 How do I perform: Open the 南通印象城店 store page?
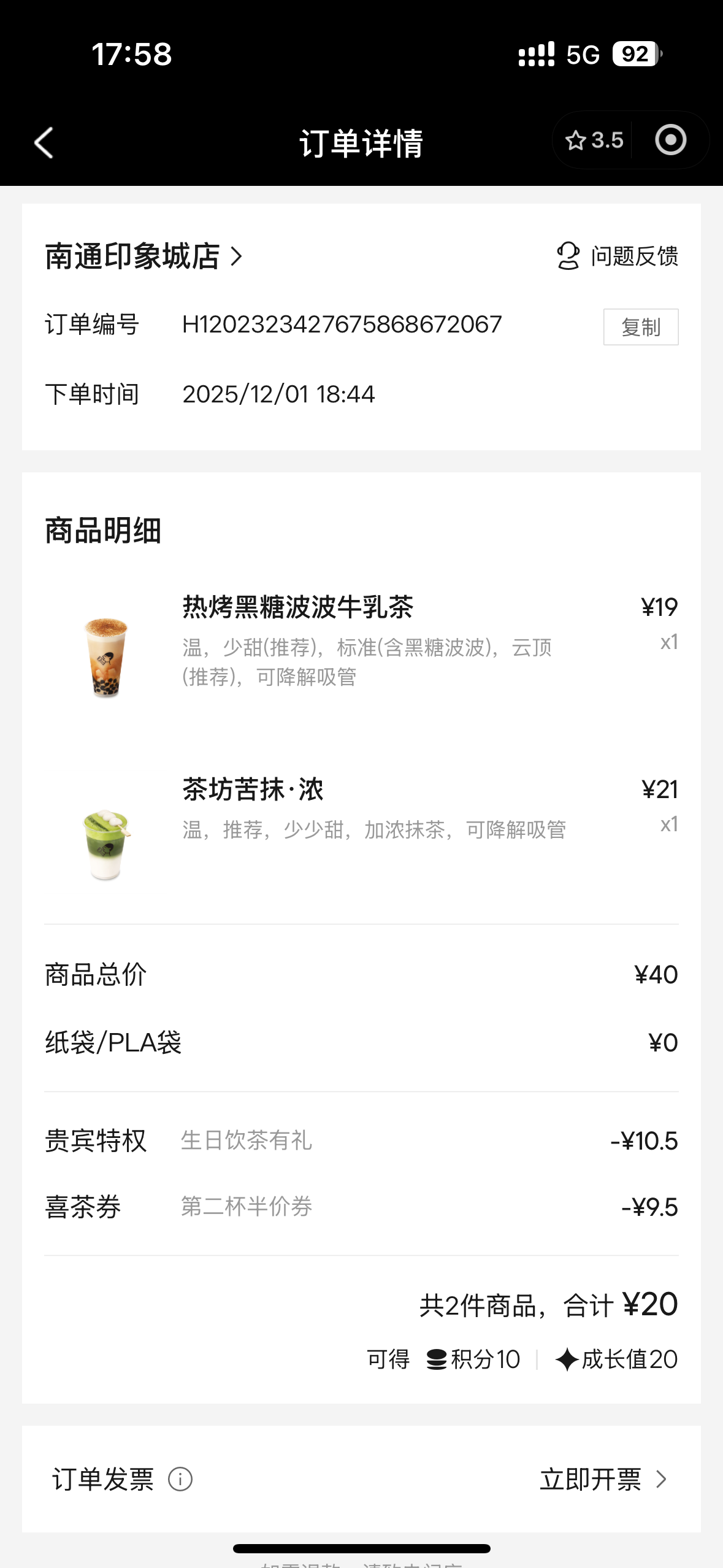pyautogui.click(x=144, y=256)
